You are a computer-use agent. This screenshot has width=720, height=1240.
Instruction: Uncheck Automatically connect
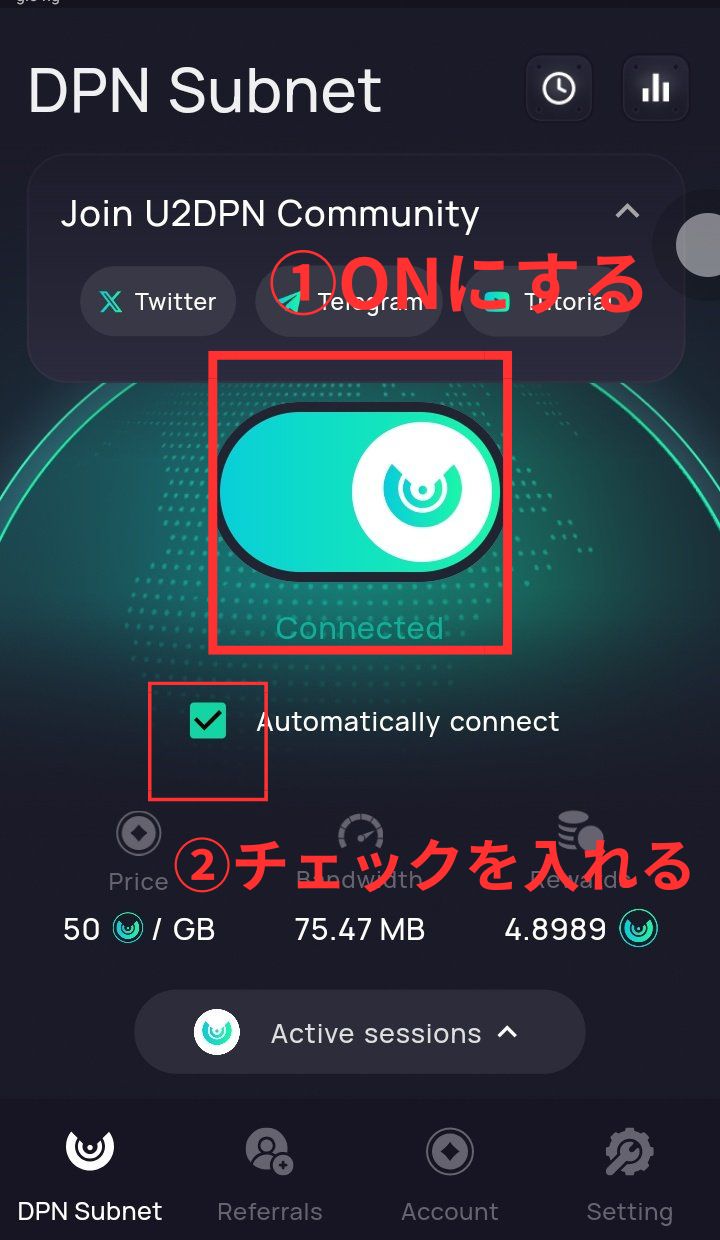click(x=207, y=721)
